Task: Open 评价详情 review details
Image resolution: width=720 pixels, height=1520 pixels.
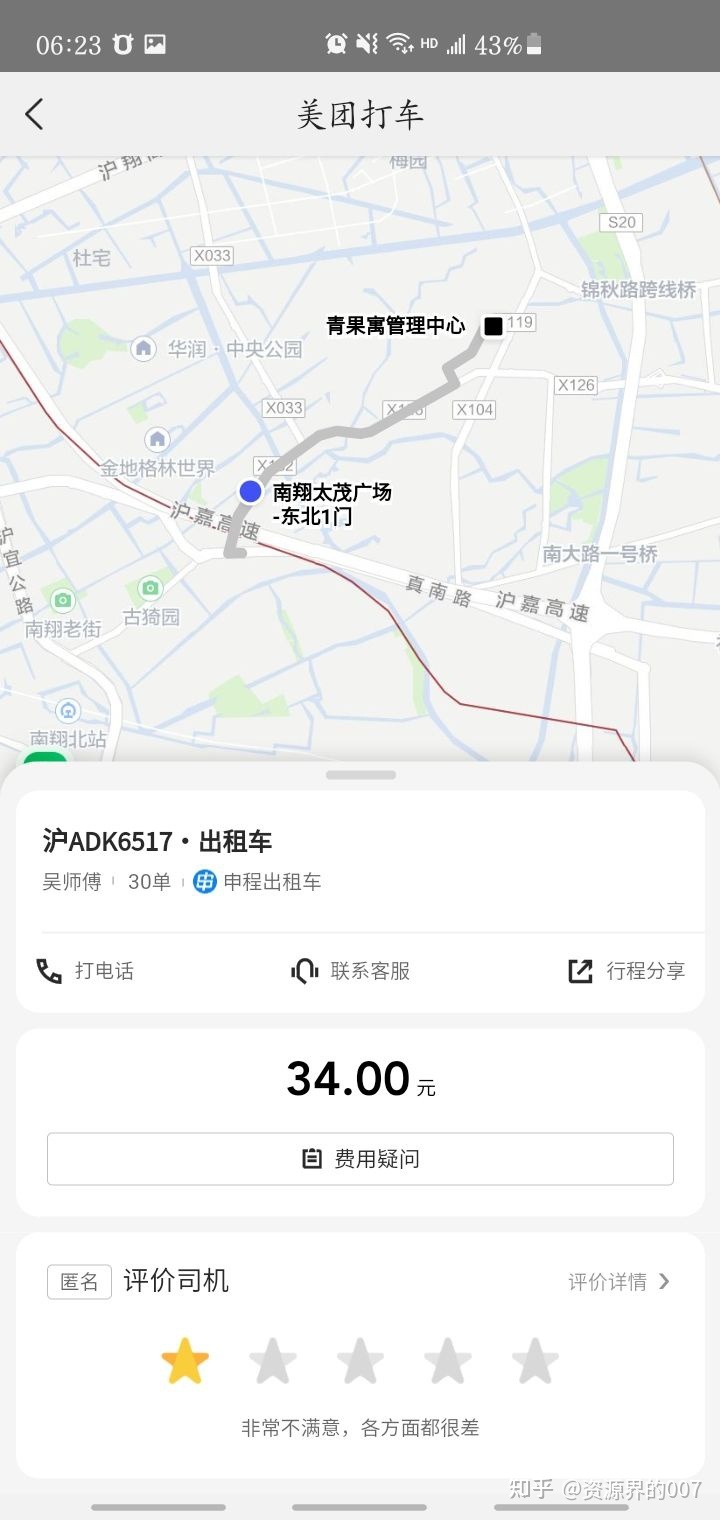Action: coord(619,1281)
